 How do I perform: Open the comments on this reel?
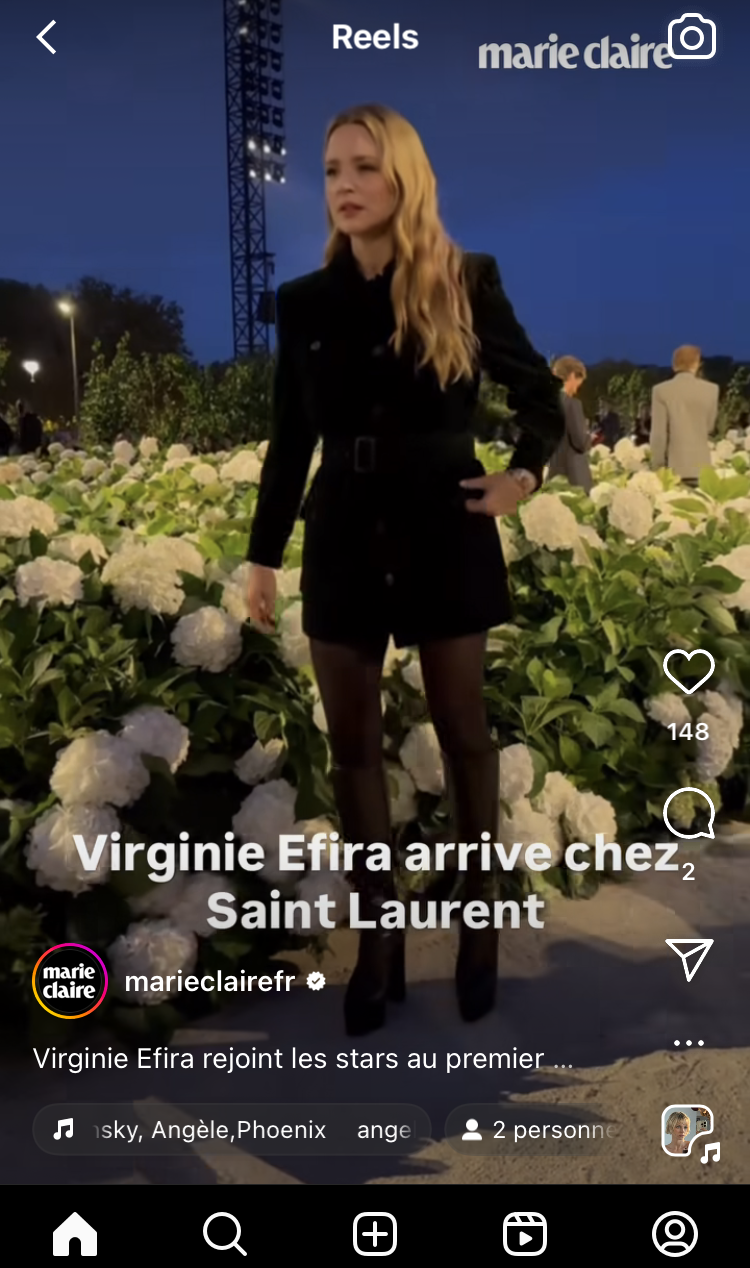689,814
